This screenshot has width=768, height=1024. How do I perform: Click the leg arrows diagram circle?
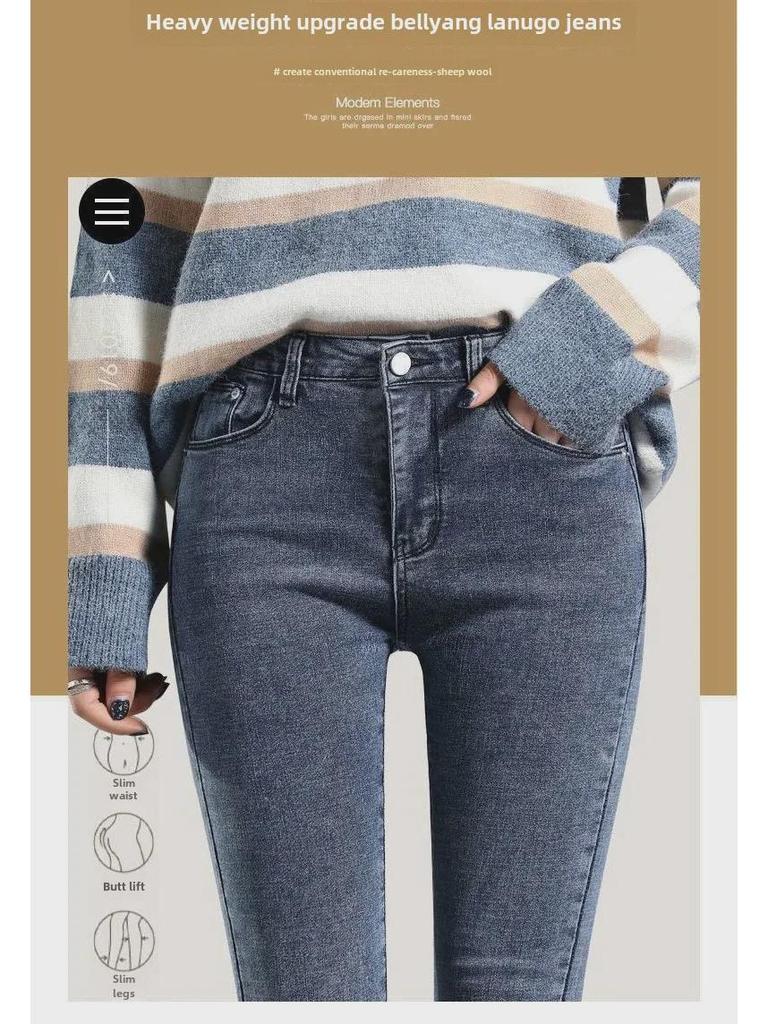point(122,940)
